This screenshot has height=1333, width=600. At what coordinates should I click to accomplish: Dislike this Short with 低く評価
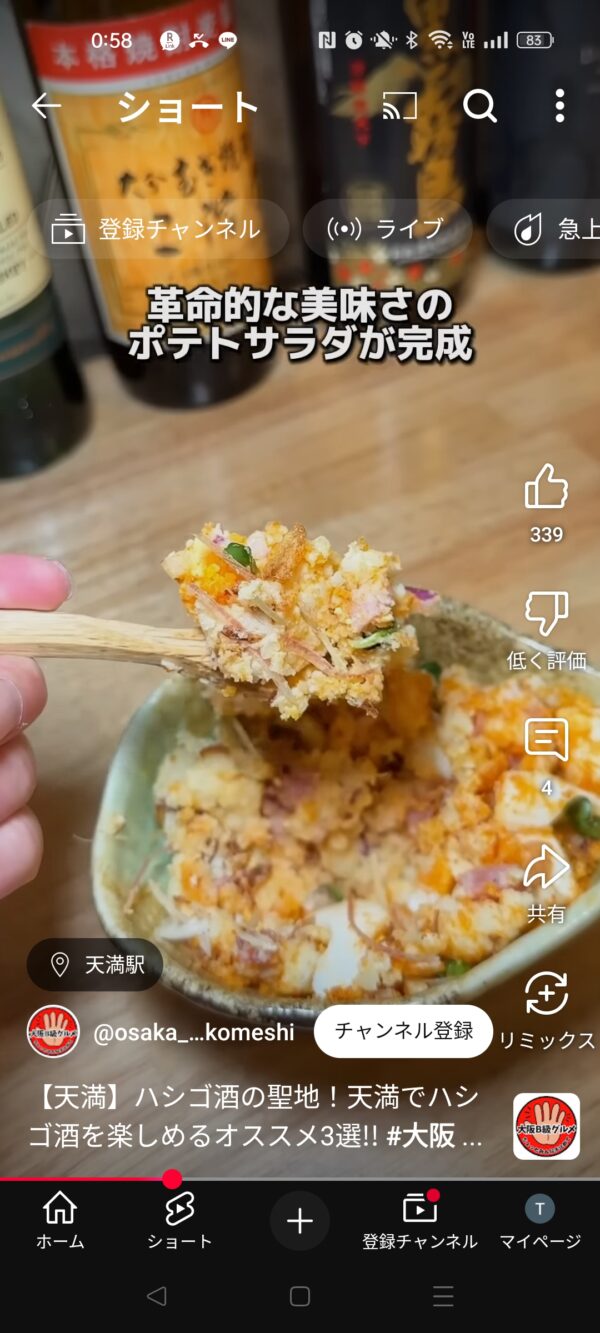tap(546, 616)
